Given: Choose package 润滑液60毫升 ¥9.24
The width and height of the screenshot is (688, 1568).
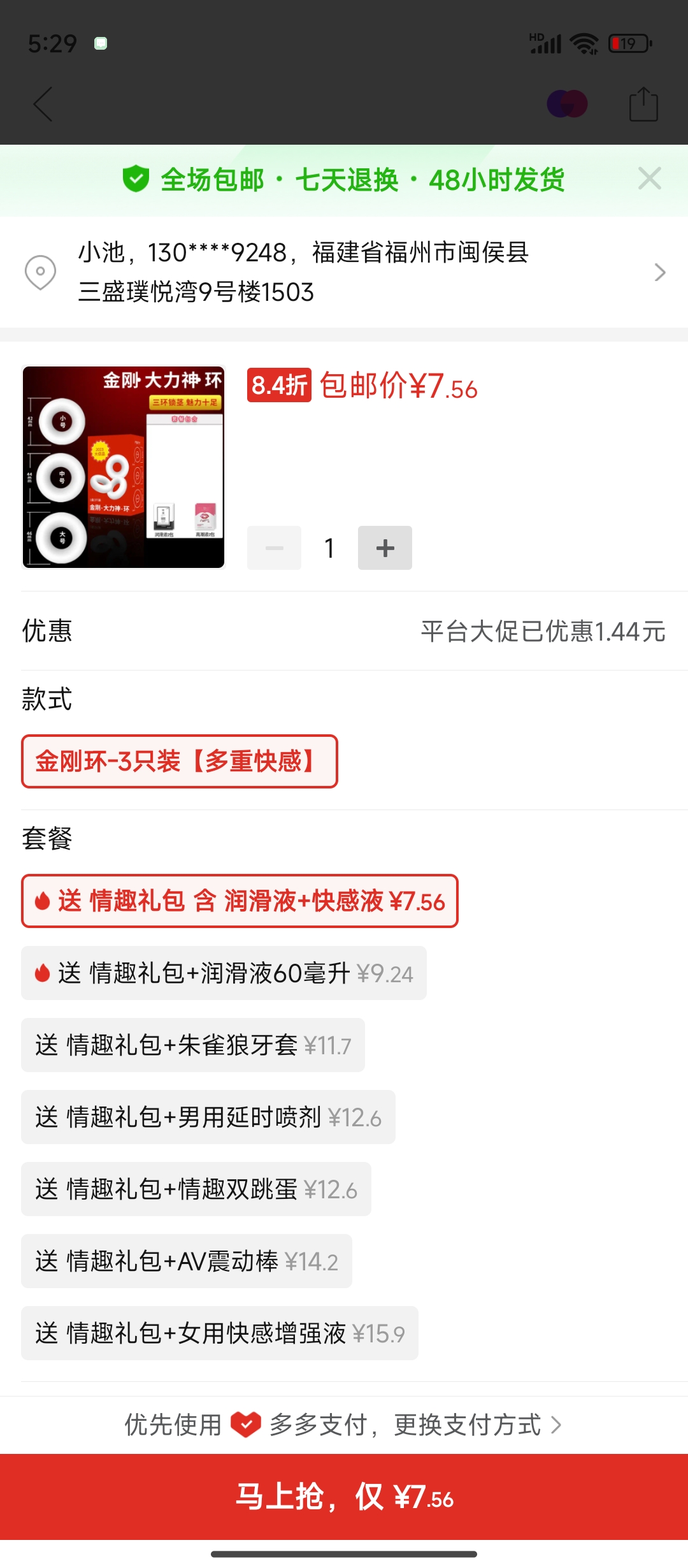Looking at the screenshot, I should point(224,973).
